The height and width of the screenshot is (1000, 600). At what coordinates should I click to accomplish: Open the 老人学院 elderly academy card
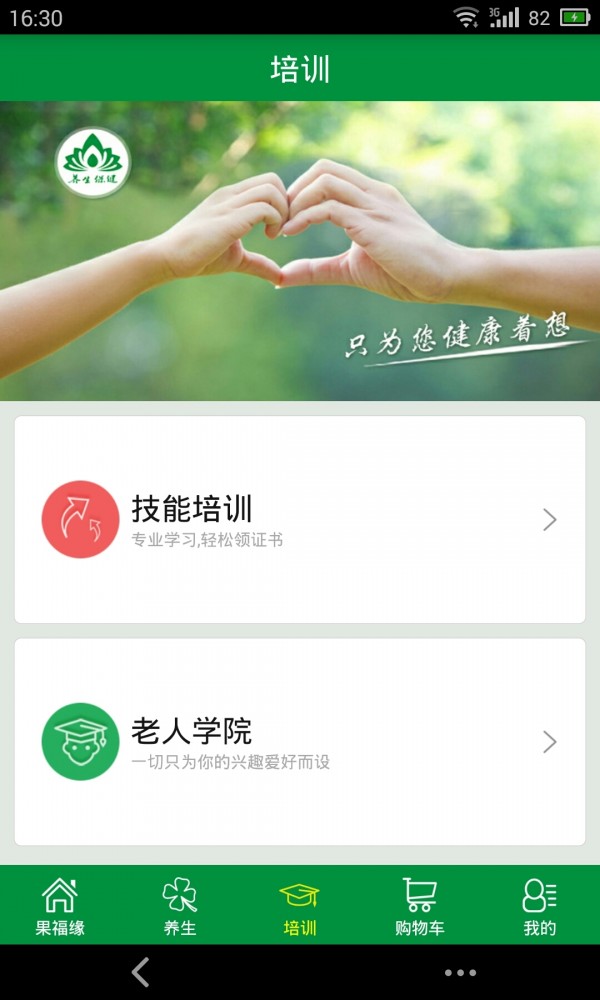pos(300,742)
